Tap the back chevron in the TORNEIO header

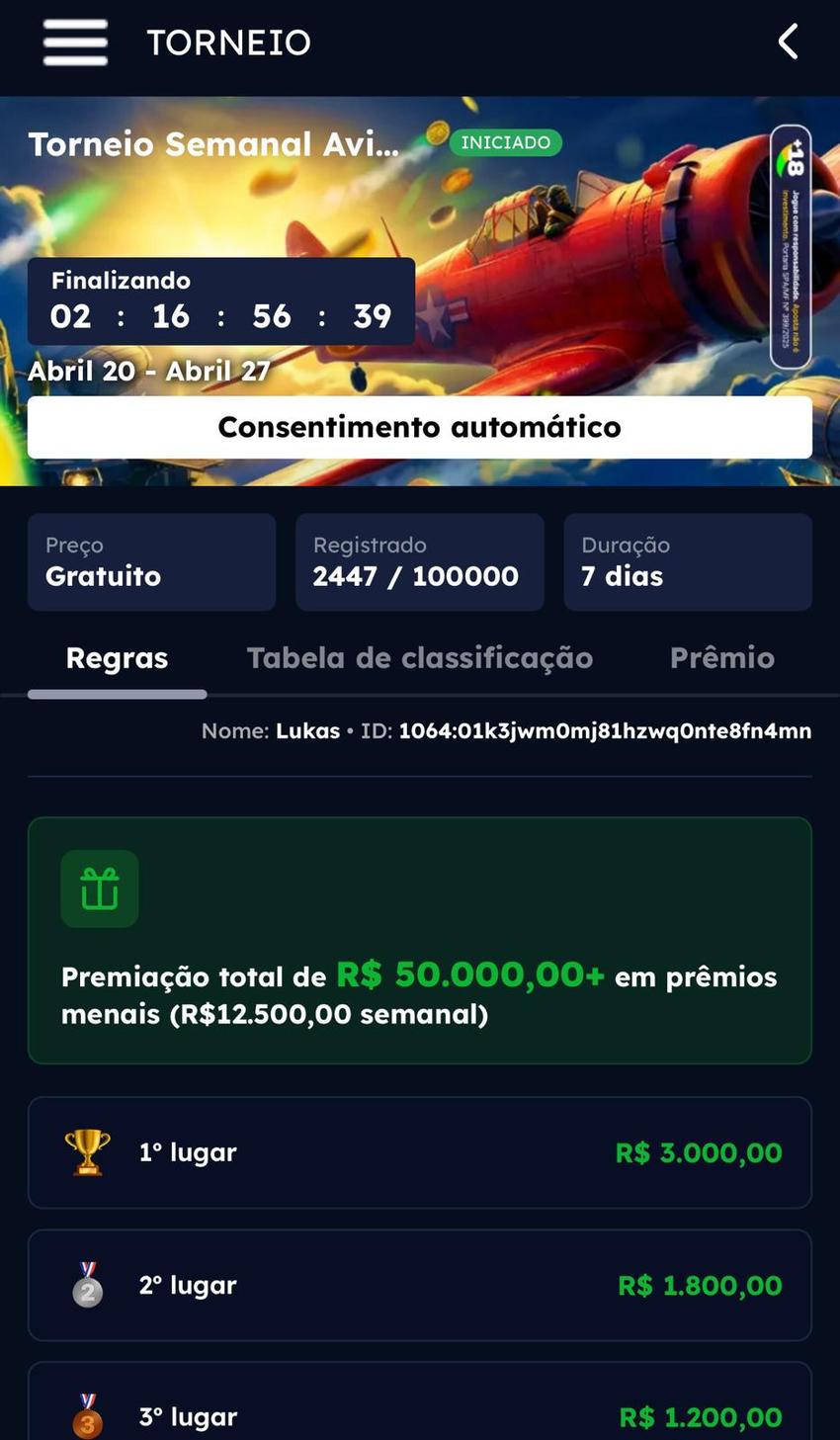786,42
